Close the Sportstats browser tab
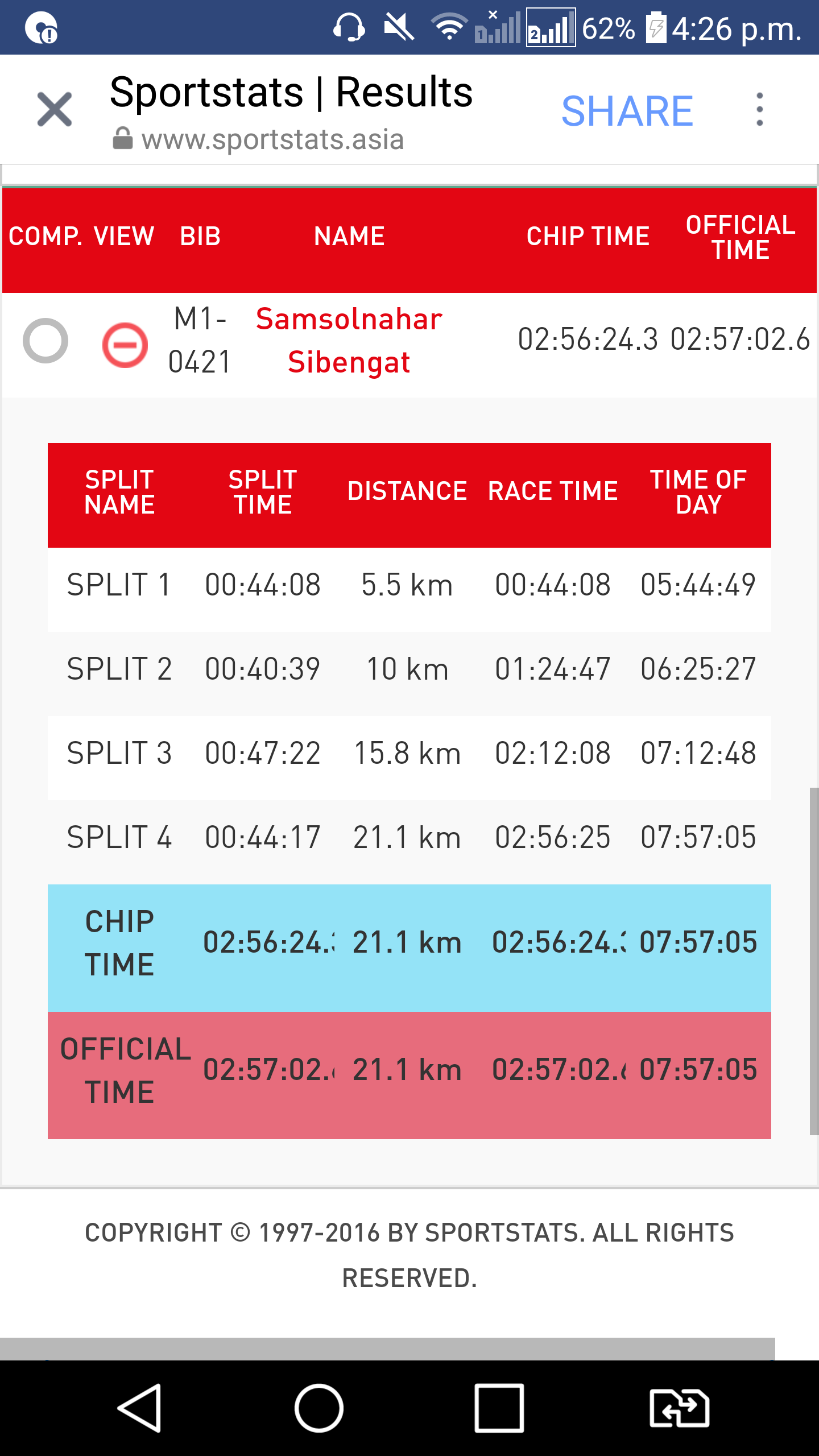819x1456 pixels. coord(55,109)
